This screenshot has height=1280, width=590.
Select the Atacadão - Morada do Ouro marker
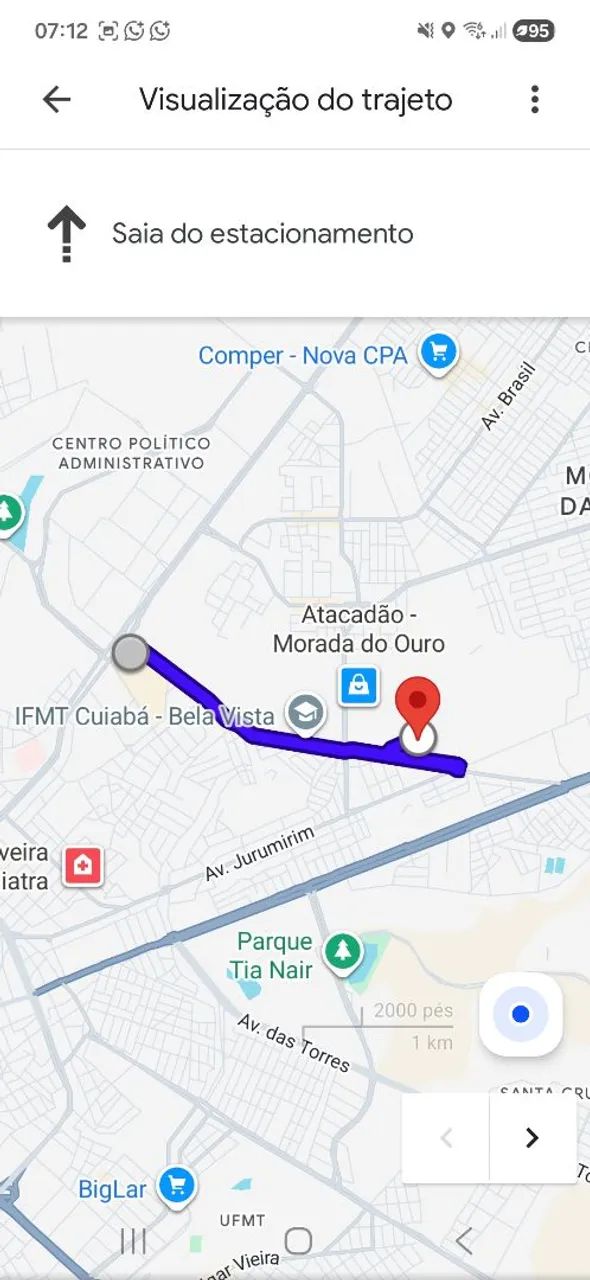point(358,686)
